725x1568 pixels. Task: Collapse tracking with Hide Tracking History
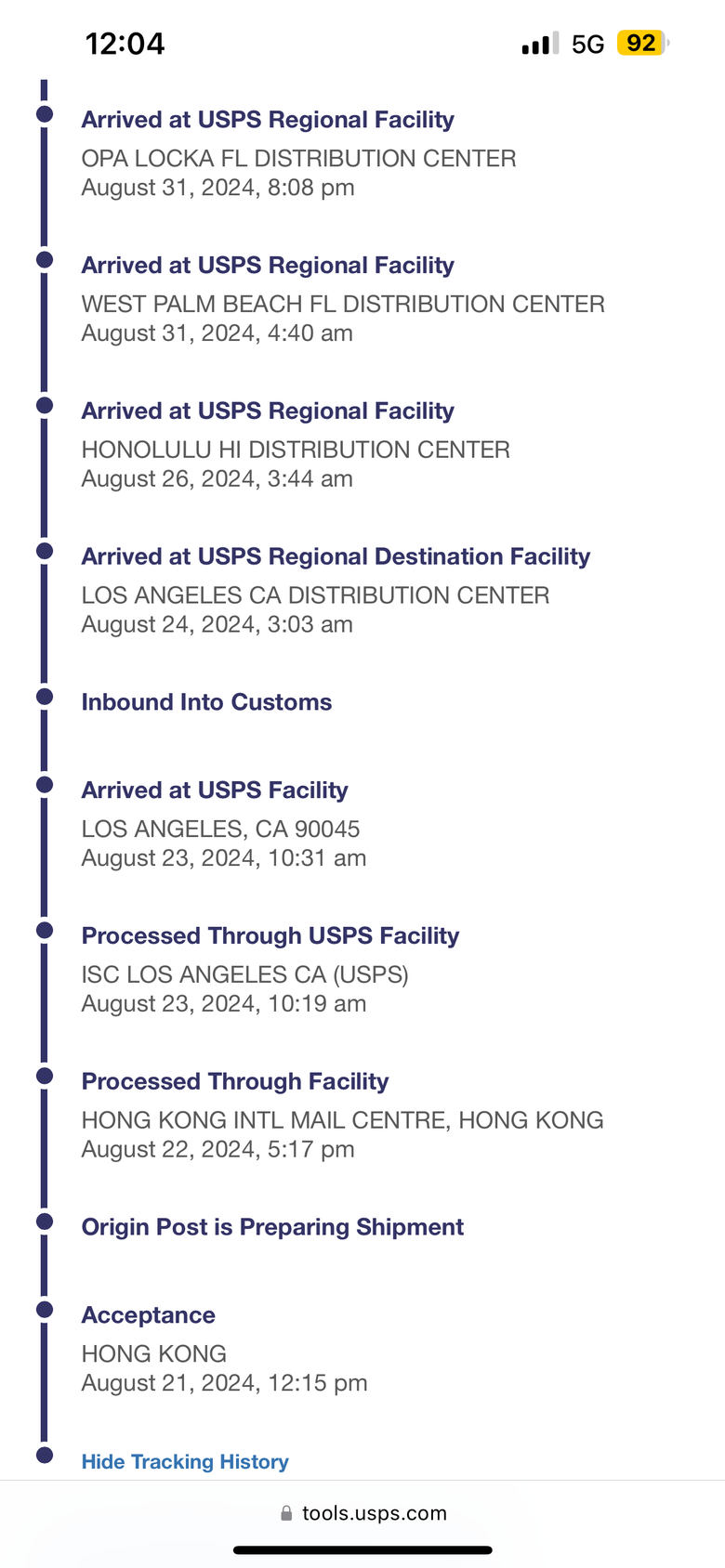coord(185,1461)
